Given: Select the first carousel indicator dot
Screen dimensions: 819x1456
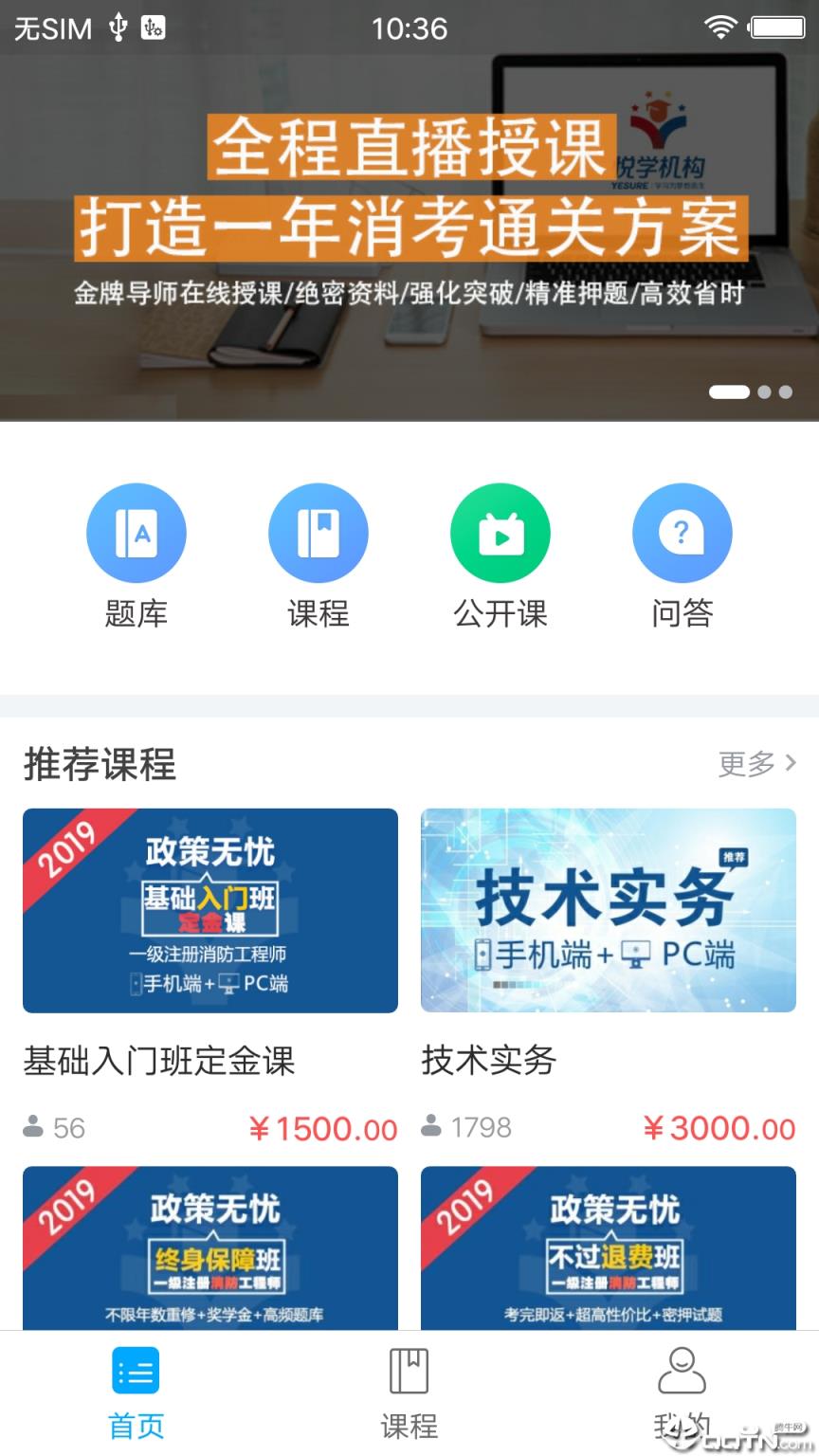Looking at the screenshot, I should click(730, 391).
